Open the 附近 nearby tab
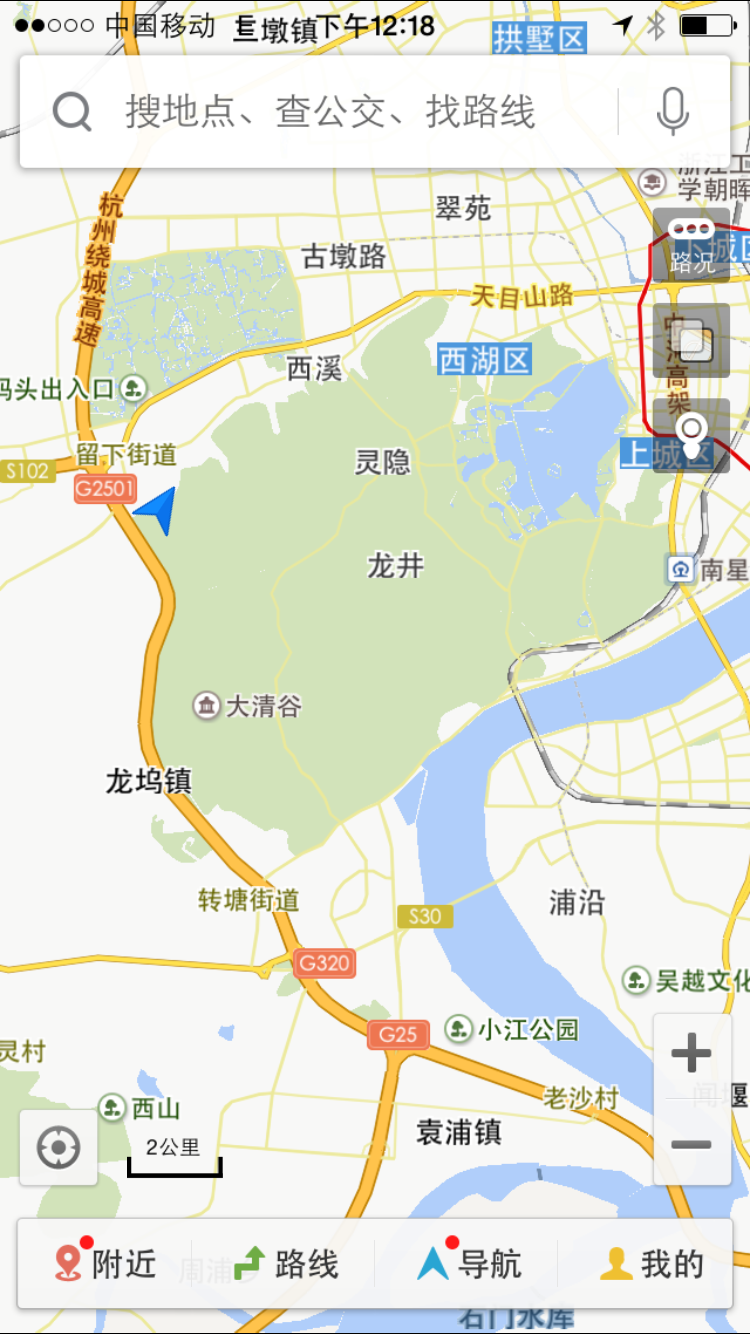The width and height of the screenshot is (750, 1334). click(x=105, y=1264)
